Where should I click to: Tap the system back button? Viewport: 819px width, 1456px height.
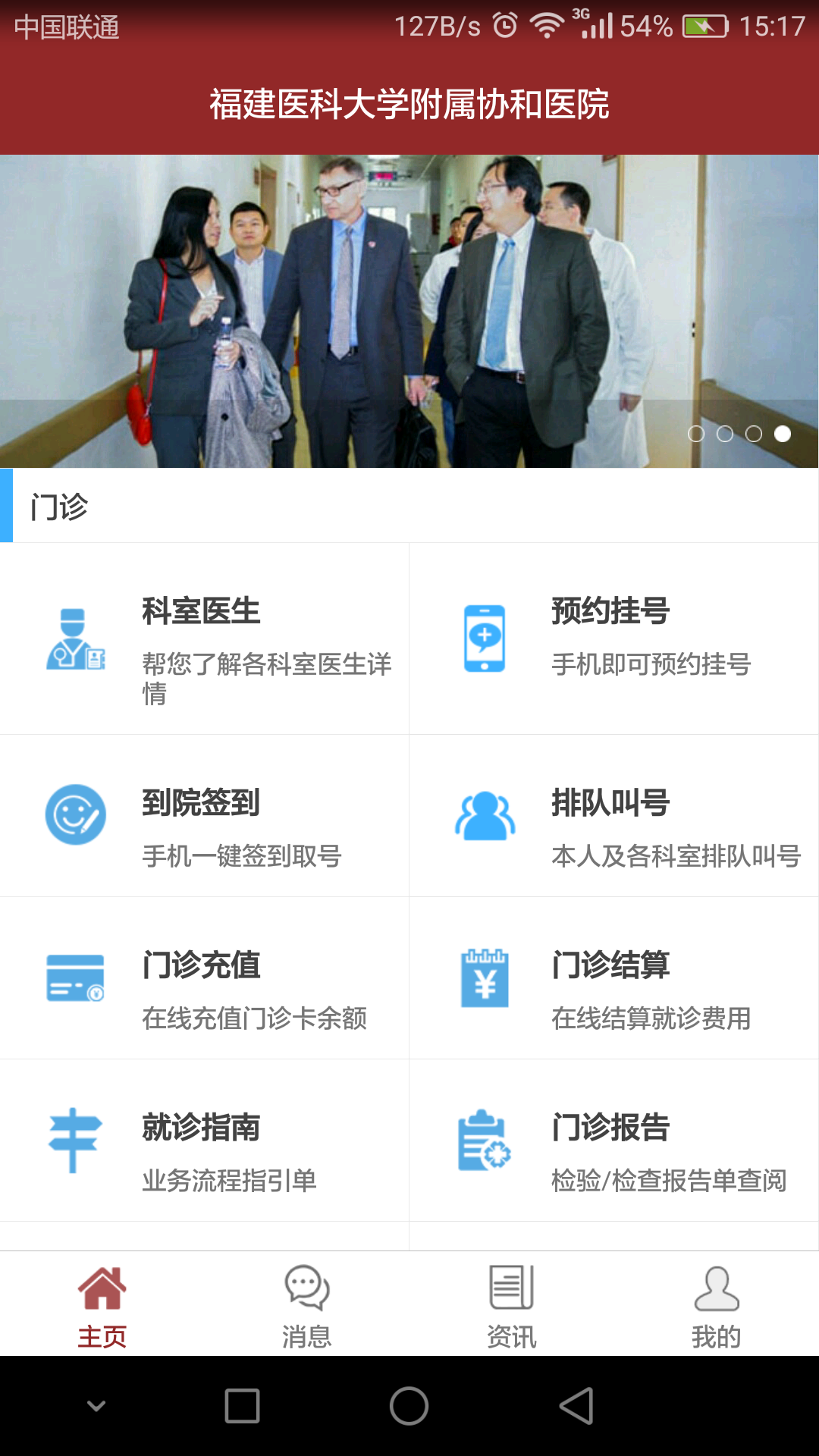(x=576, y=1406)
